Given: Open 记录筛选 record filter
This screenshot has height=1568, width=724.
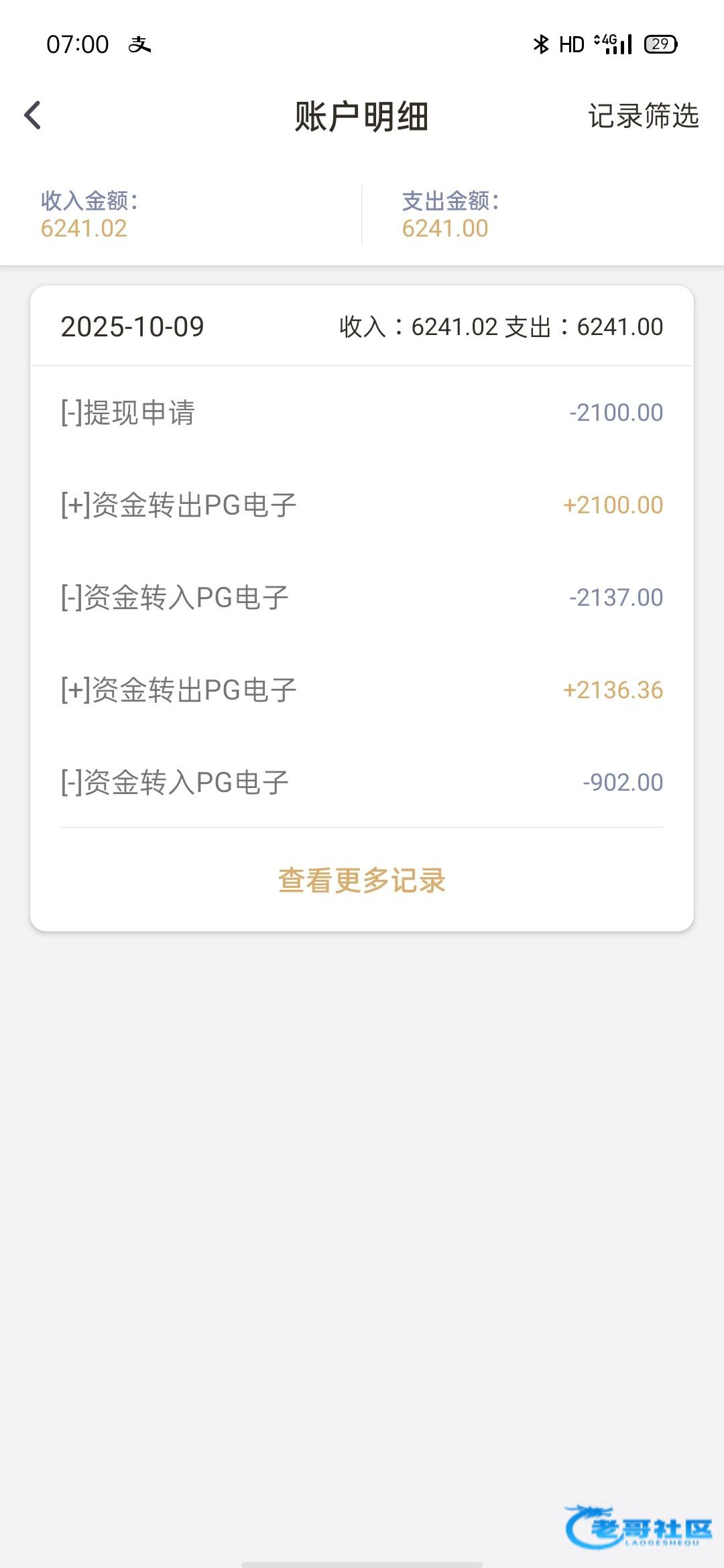Looking at the screenshot, I should [x=643, y=116].
